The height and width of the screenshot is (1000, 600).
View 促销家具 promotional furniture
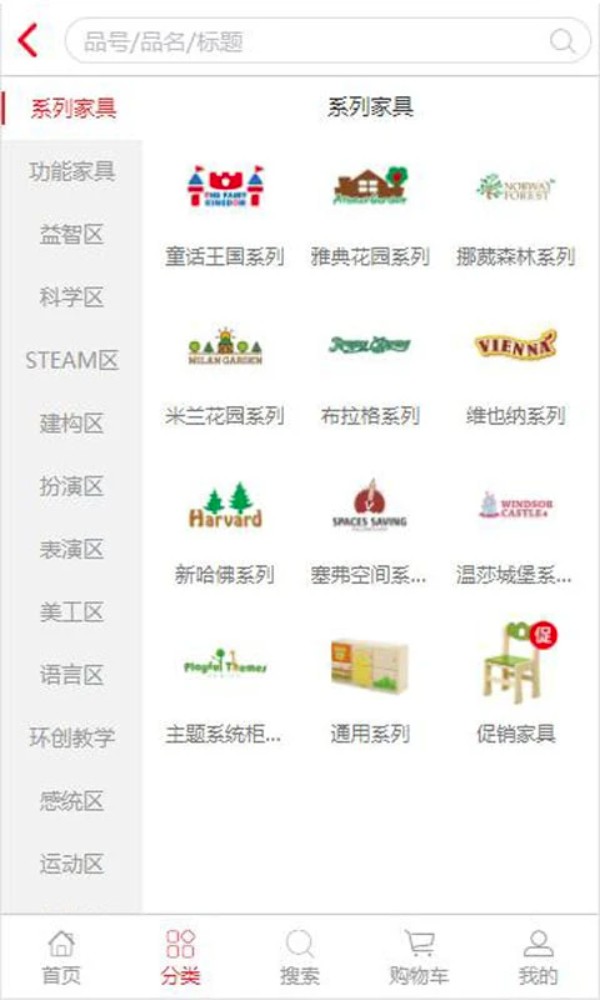(x=516, y=692)
